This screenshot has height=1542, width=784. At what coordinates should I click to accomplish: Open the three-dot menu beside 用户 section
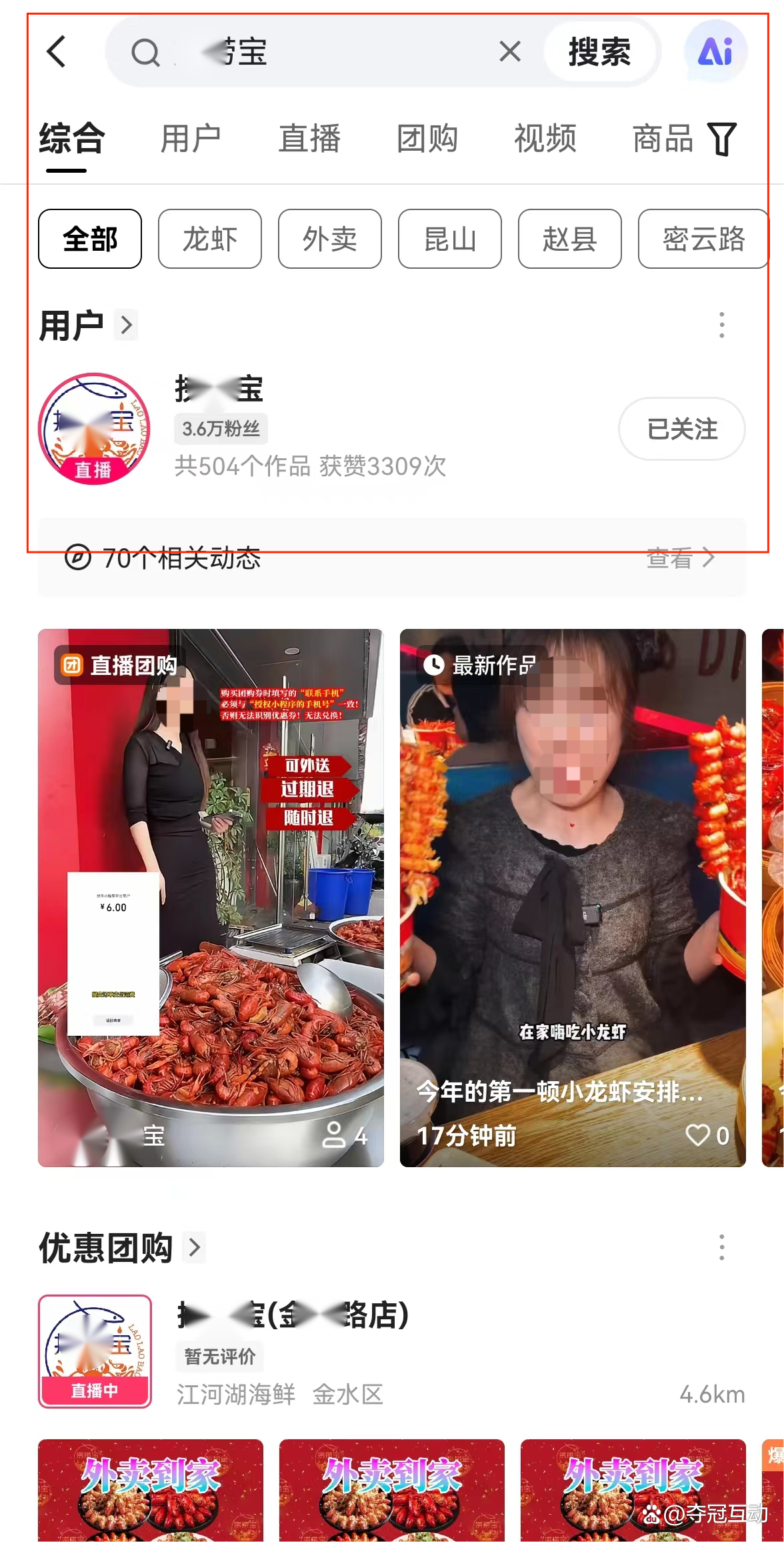click(x=721, y=325)
